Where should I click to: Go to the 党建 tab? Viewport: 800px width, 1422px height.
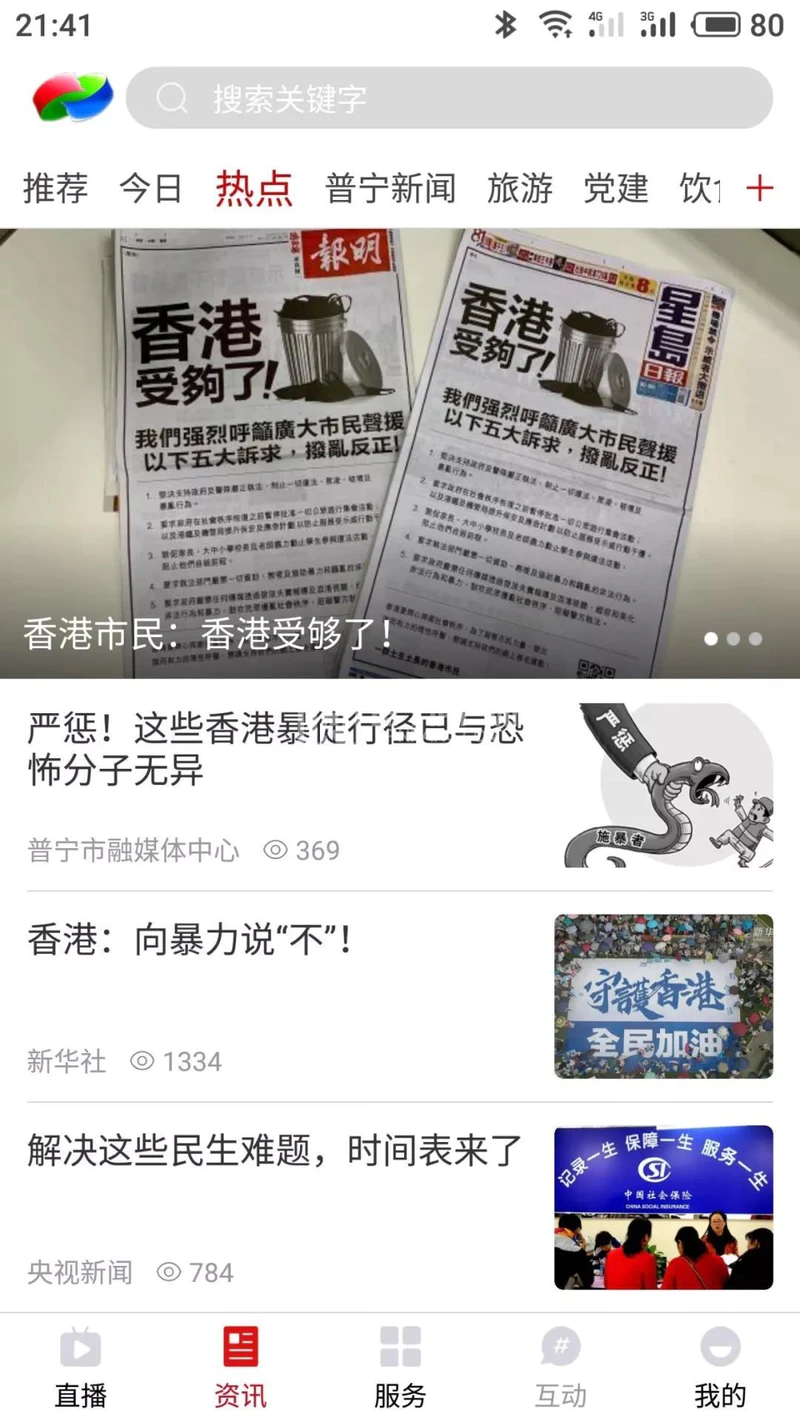click(x=616, y=188)
